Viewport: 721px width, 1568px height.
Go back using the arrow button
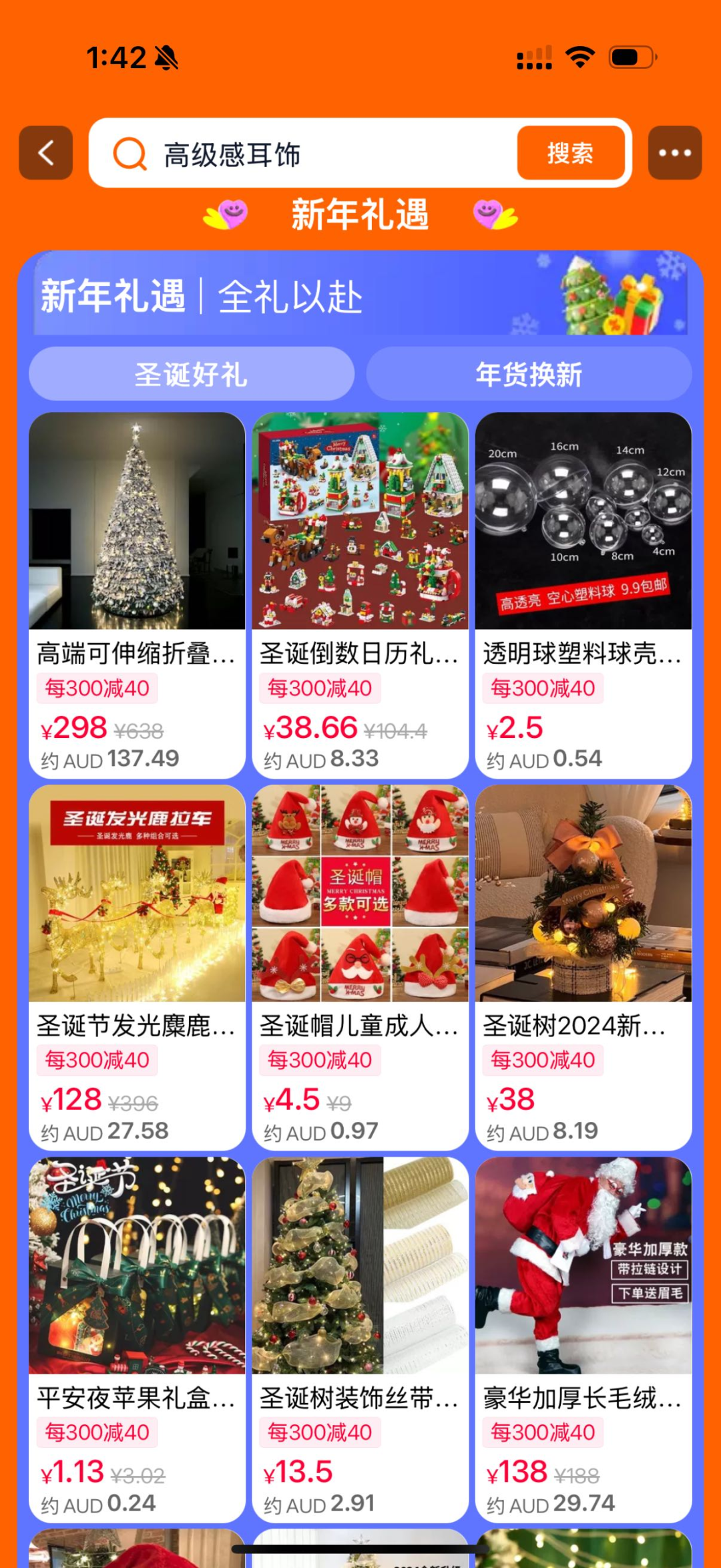45,153
